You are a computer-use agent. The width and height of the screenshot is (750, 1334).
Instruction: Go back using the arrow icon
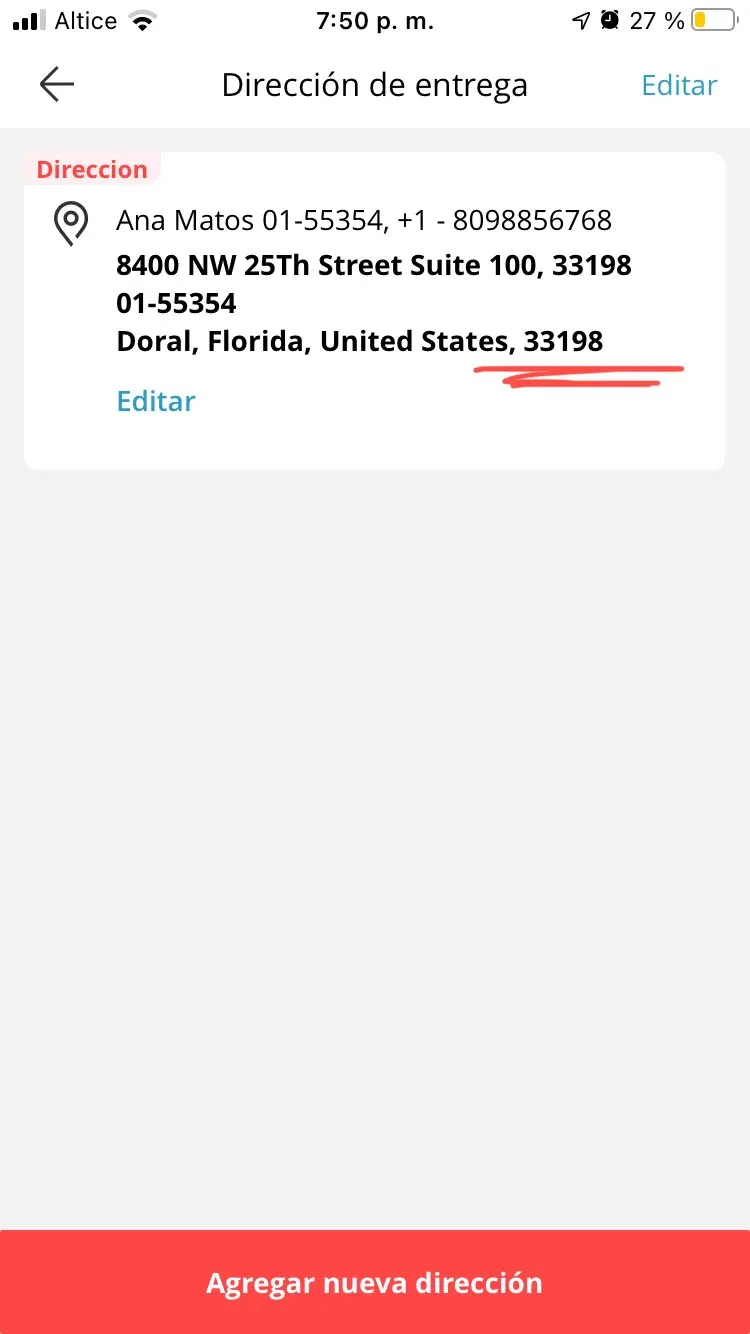click(57, 85)
